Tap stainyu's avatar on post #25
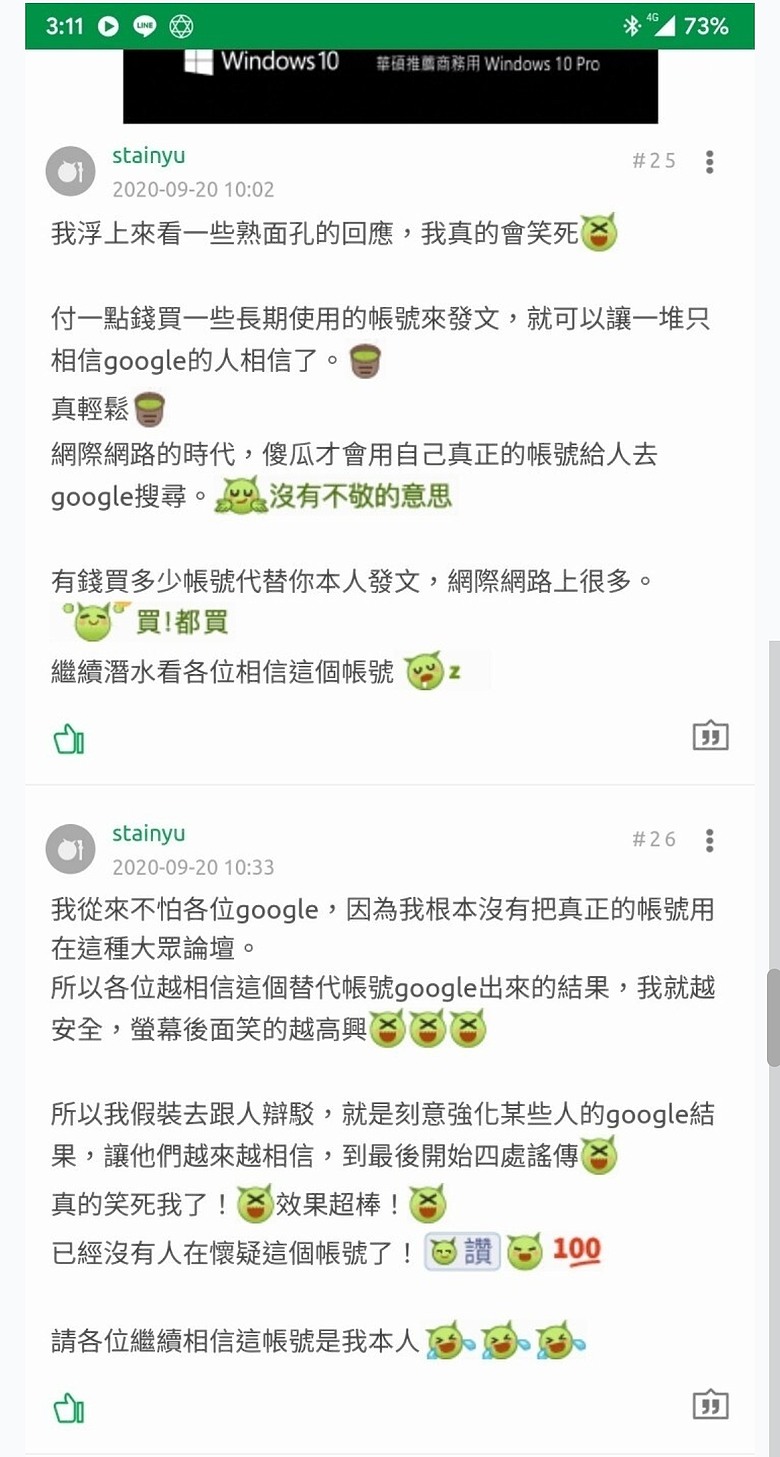This screenshot has height=1457, width=780. tap(71, 172)
